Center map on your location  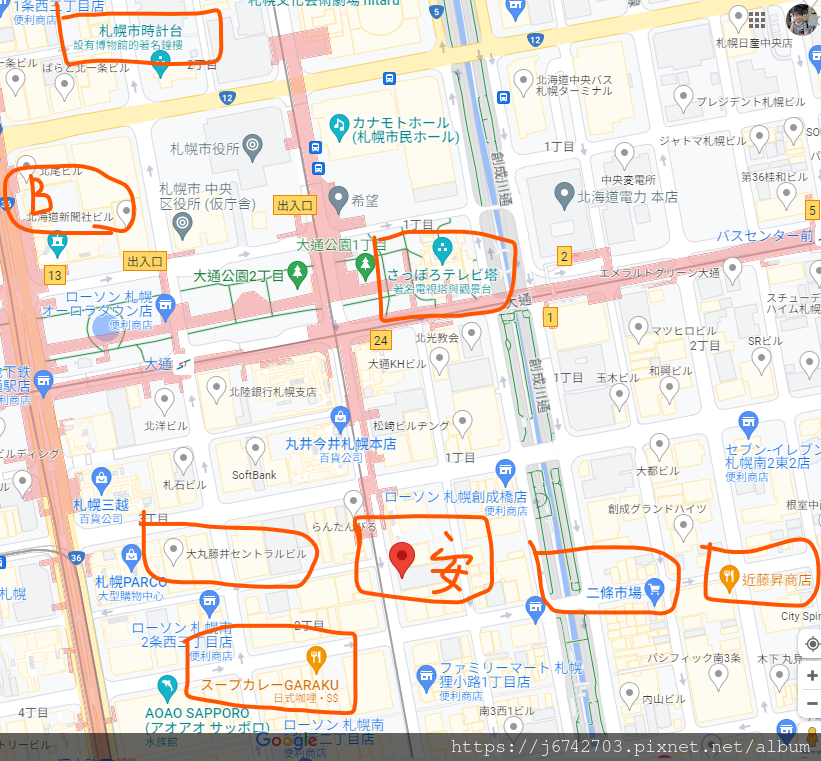pyautogui.click(x=812, y=643)
